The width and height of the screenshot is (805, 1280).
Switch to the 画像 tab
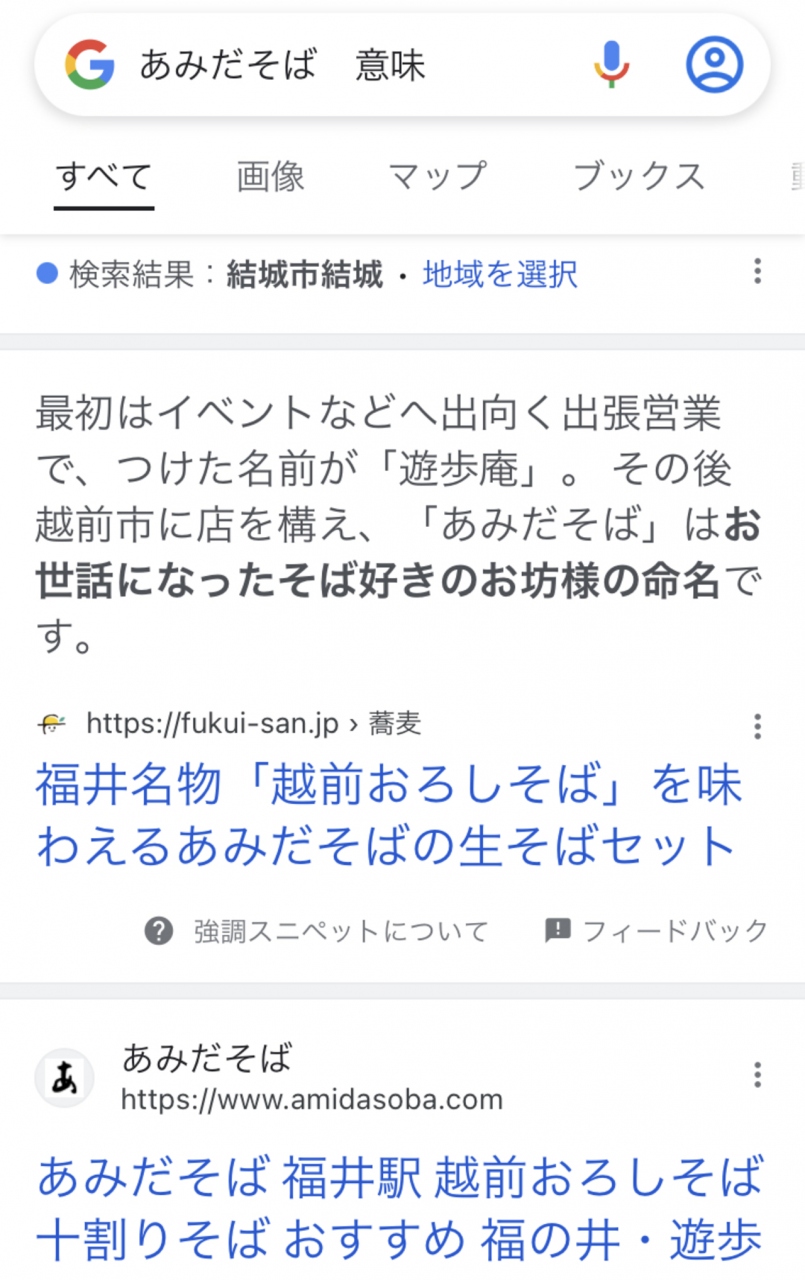pyautogui.click(x=270, y=177)
